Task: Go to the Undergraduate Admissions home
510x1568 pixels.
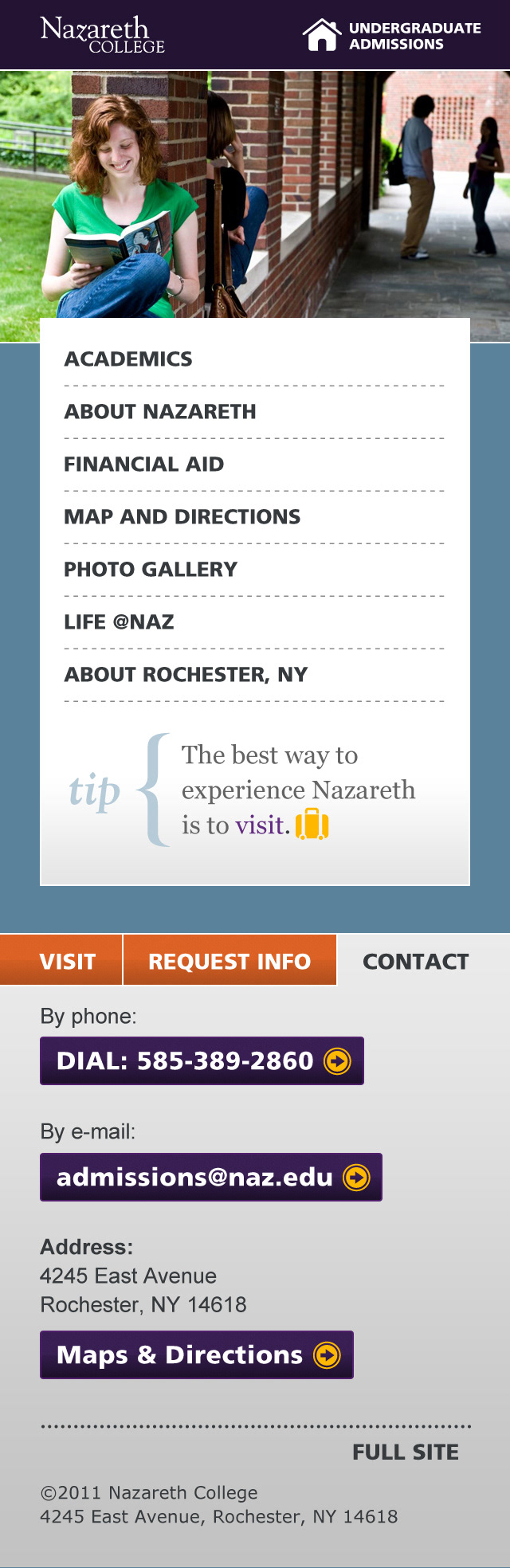Action: pyautogui.click(x=392, y=36)
